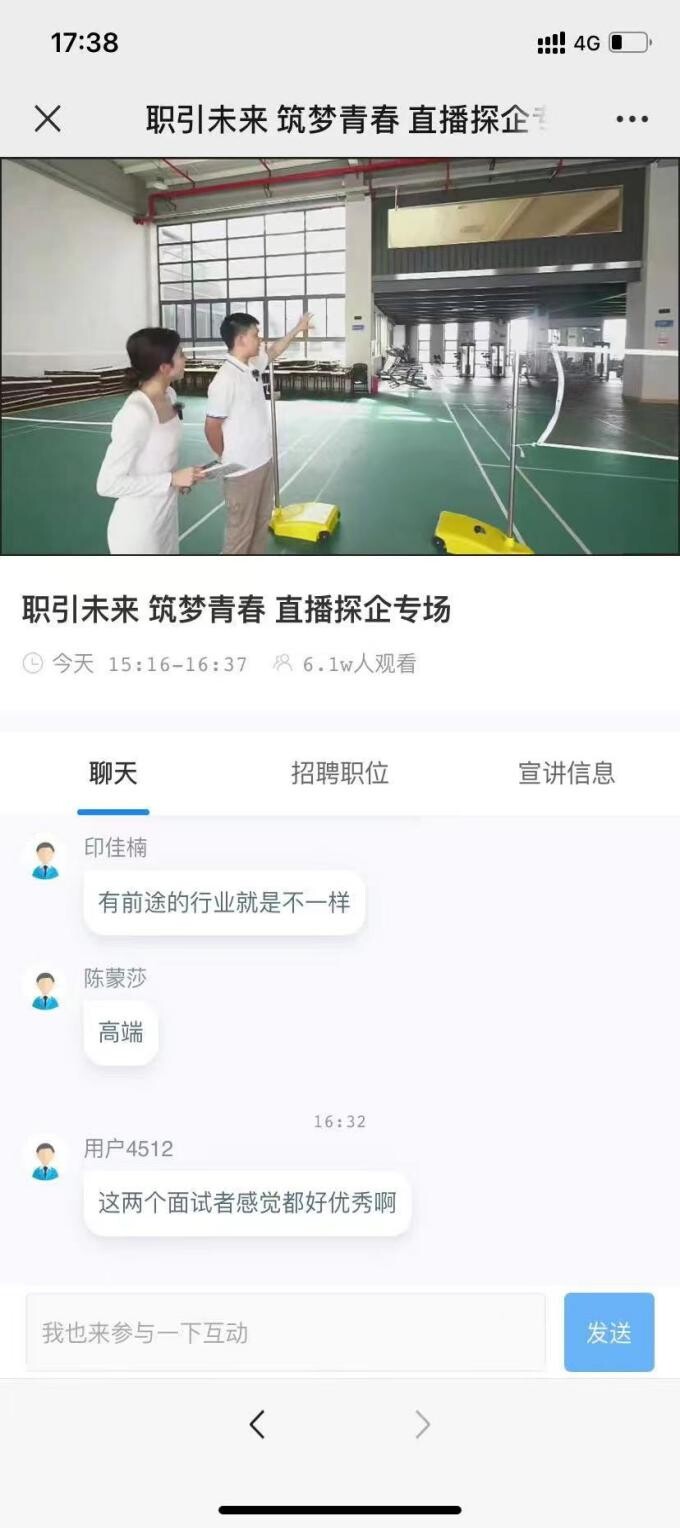Switch to the 聊天 tab

pyautogui.click(x=113, y=773)
